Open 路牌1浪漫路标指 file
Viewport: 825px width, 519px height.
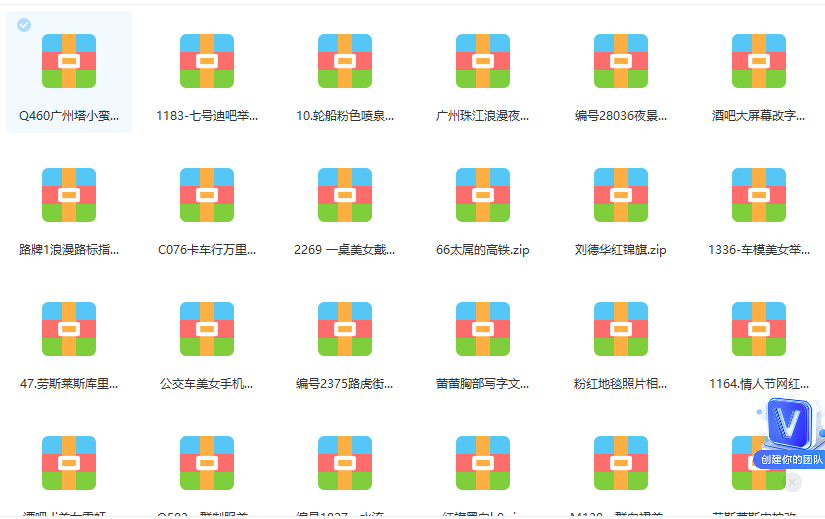(69, 195)
